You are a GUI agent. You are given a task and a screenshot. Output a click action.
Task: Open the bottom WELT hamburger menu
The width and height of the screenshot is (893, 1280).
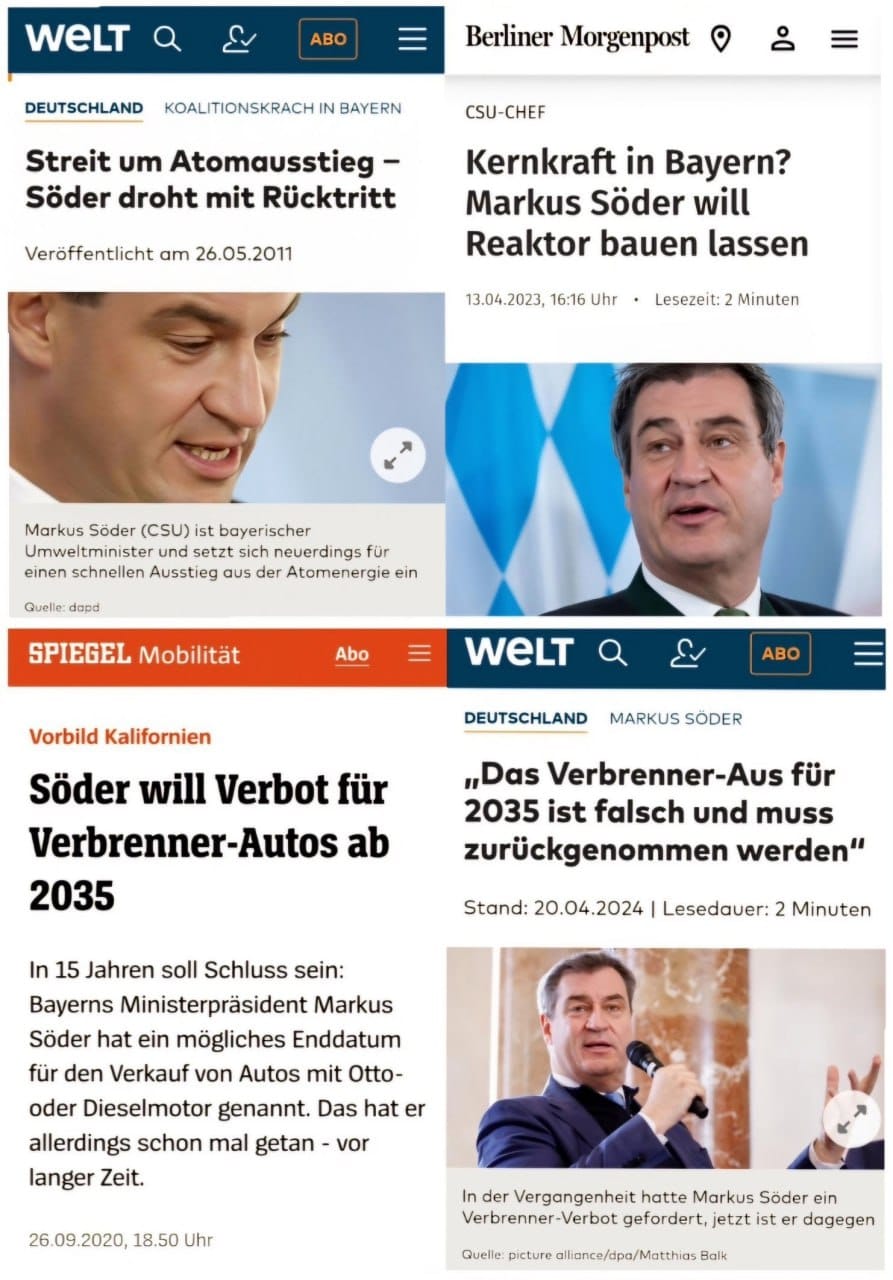click(865, 653)
